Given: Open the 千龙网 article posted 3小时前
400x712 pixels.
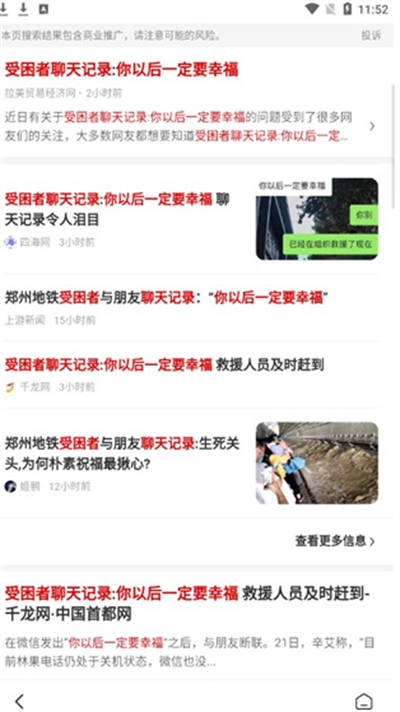Looking at the screenshot, I should pyautogui.click(x=191, y=375).
